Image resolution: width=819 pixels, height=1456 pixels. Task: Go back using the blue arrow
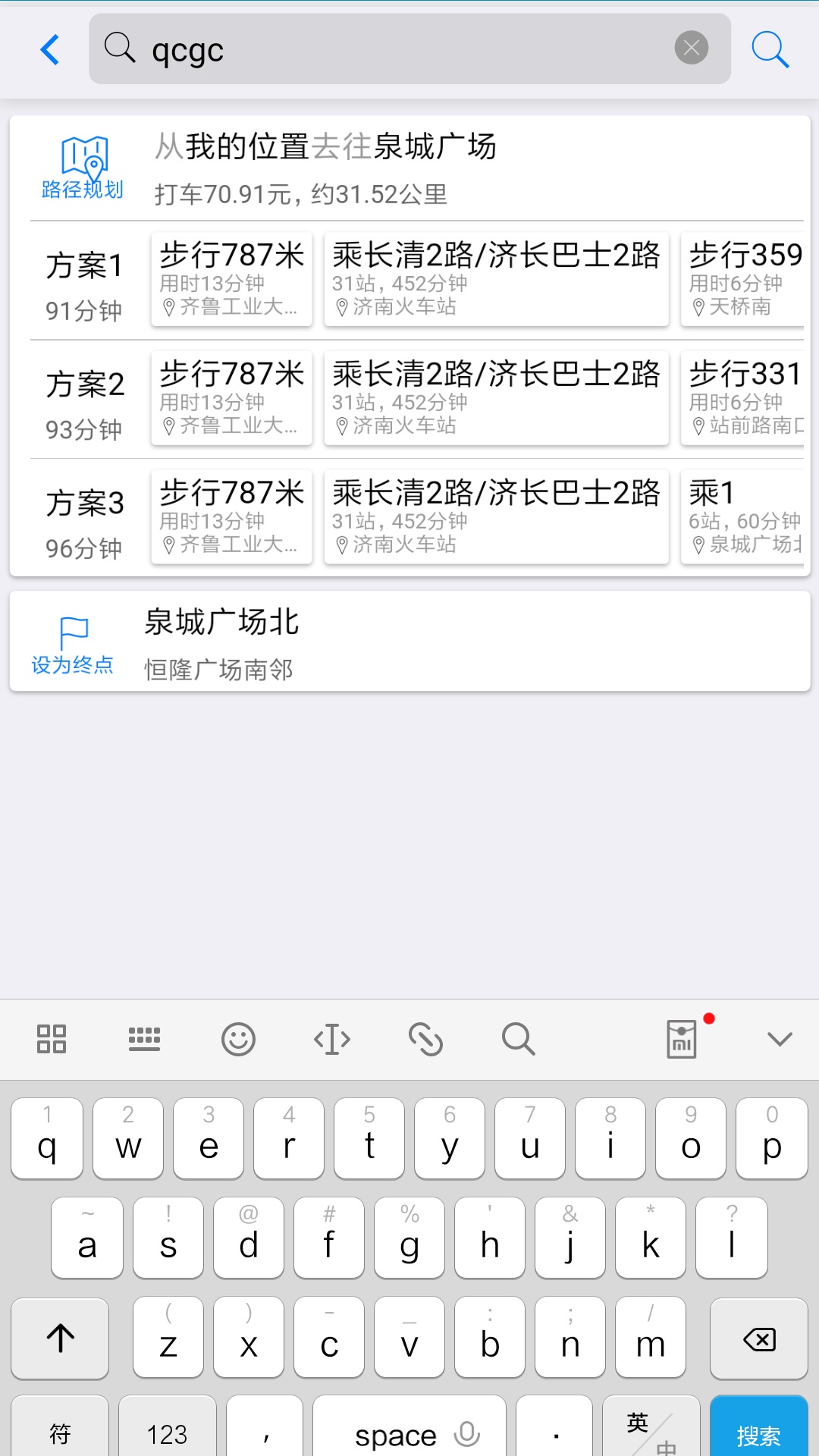tap(50, 50)
